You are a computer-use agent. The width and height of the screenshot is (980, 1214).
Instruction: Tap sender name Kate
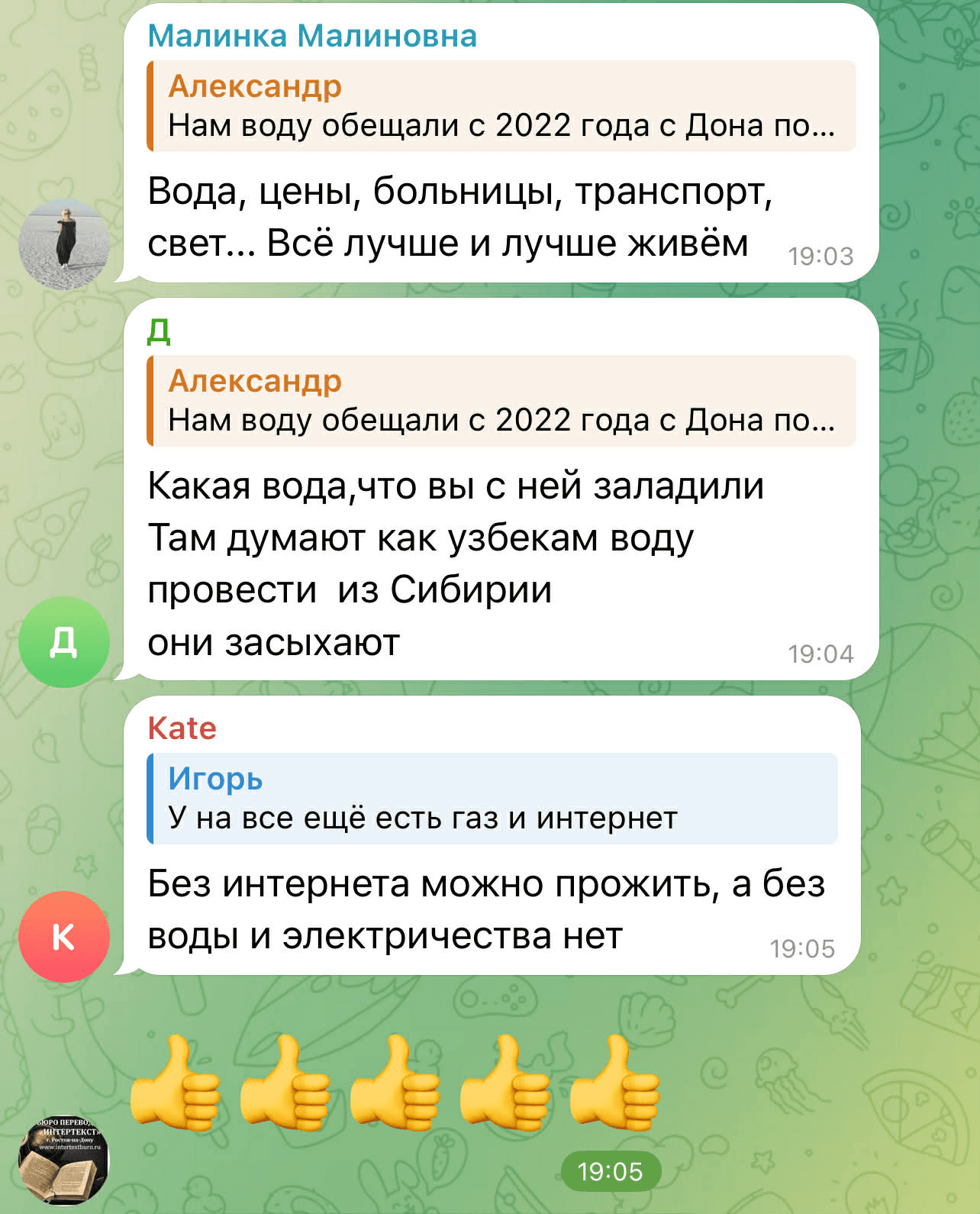(182, 728)
